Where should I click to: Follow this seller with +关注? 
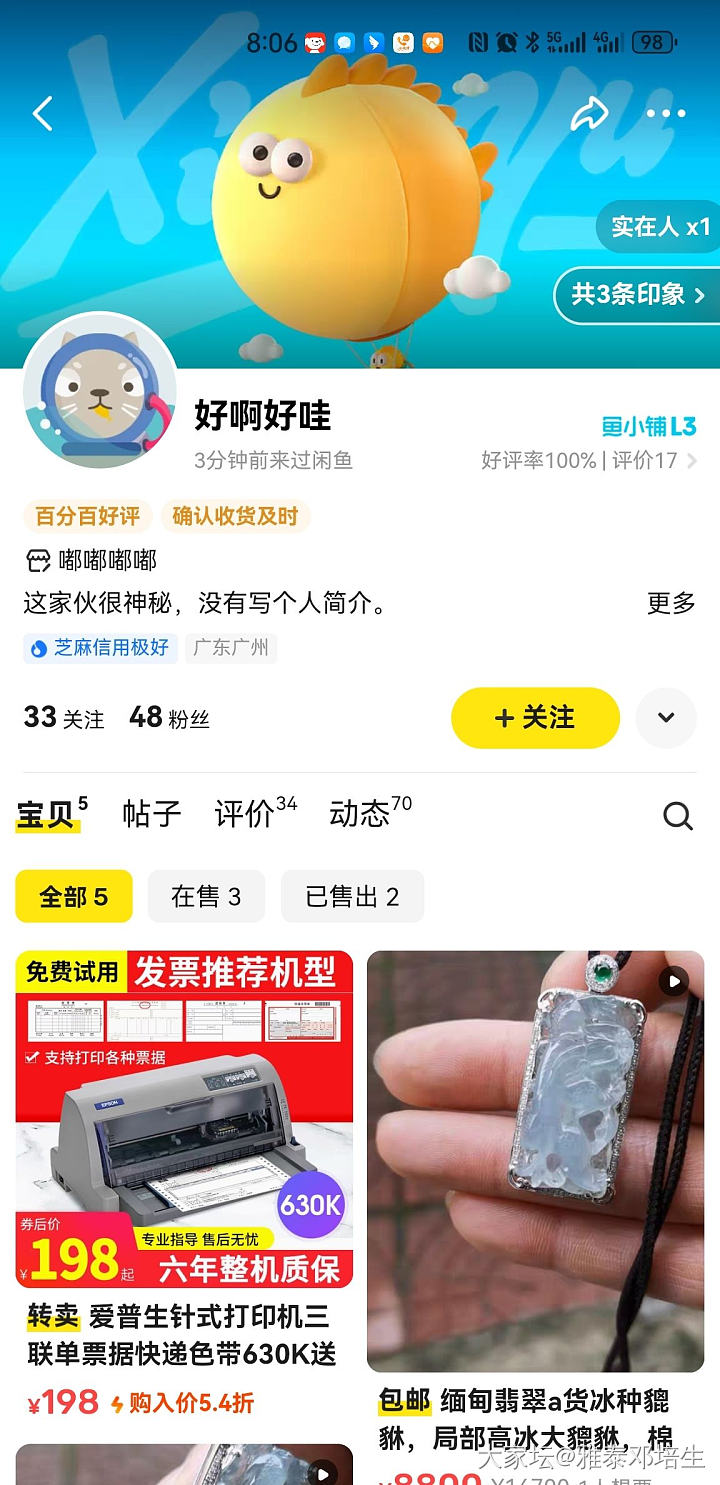pos(535,718)
